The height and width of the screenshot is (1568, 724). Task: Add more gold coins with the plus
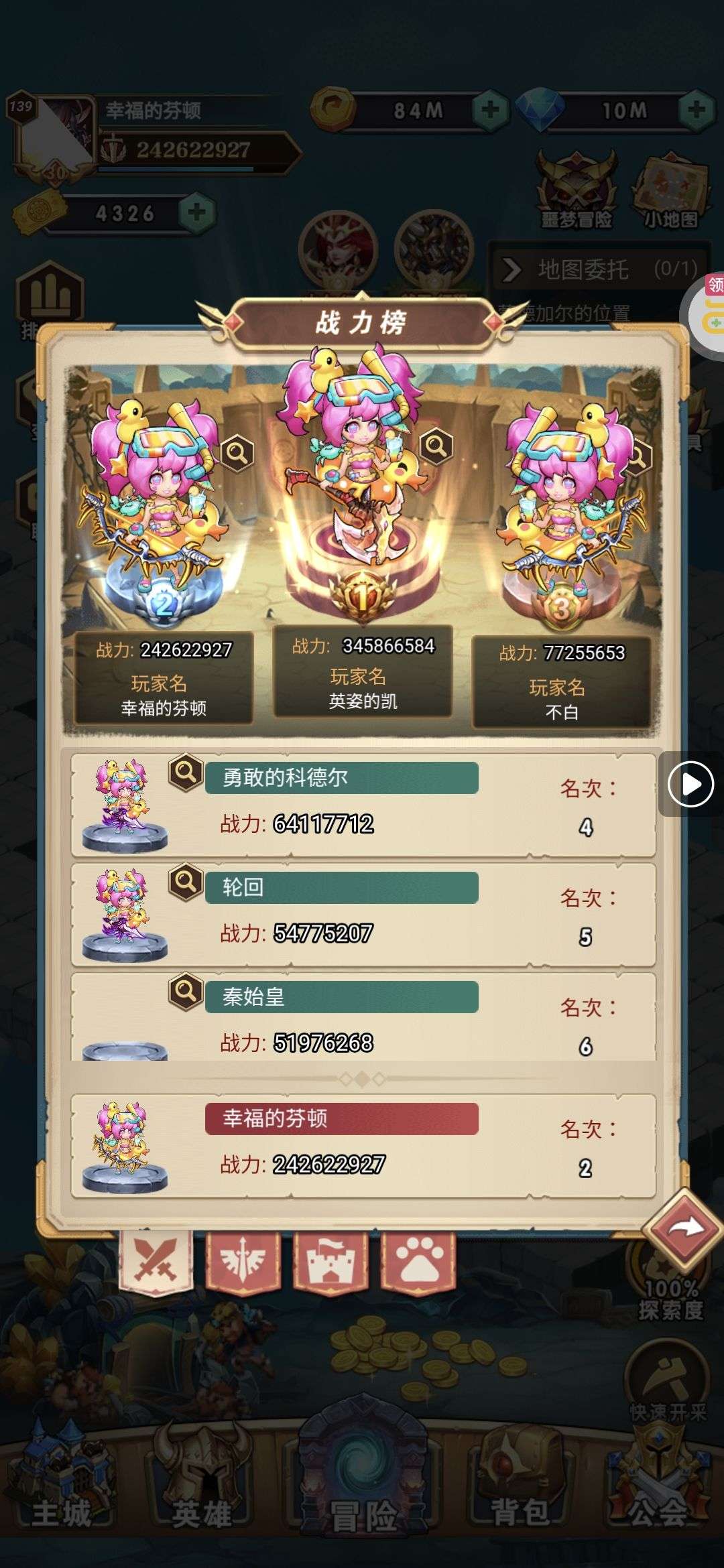490,110
